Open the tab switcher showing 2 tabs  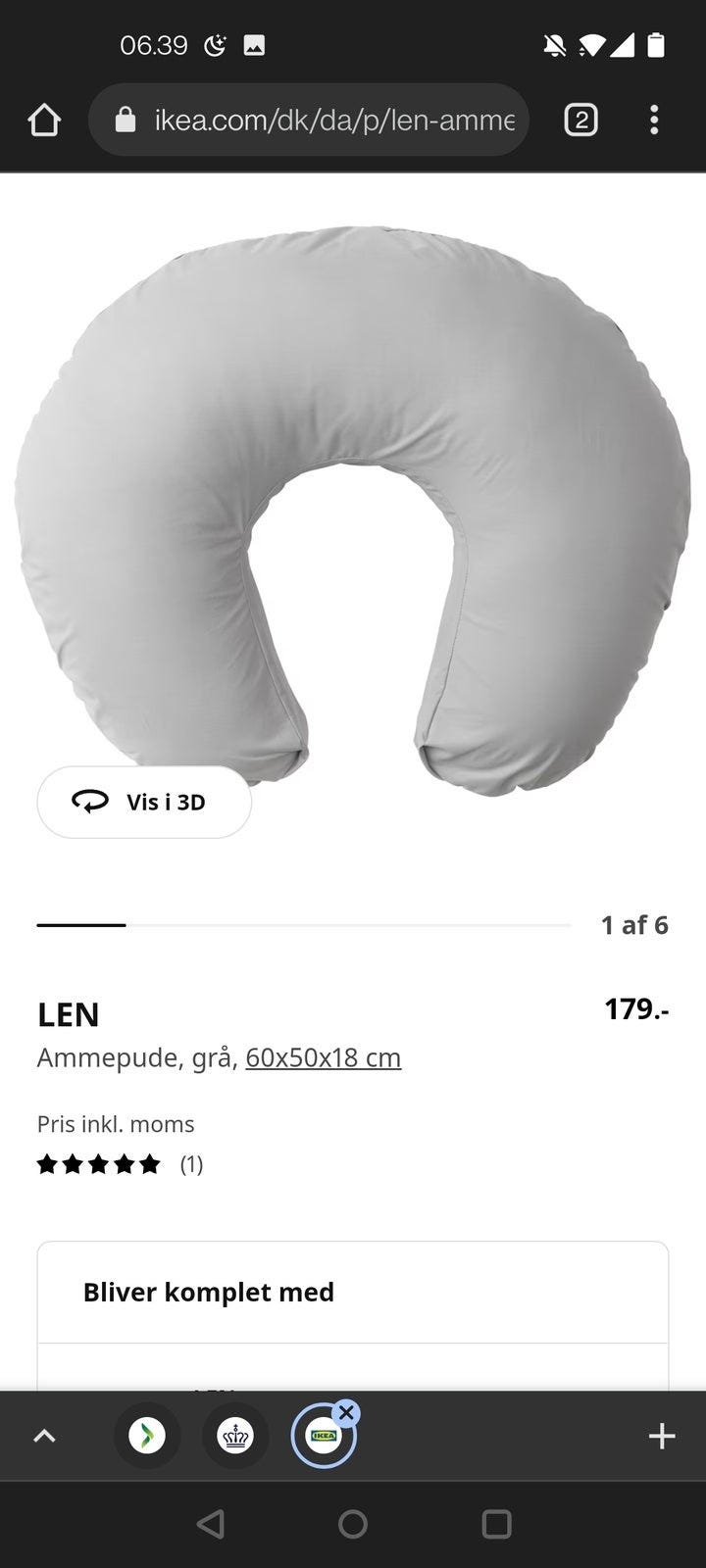pyautogui.click(x=580, y=121)
